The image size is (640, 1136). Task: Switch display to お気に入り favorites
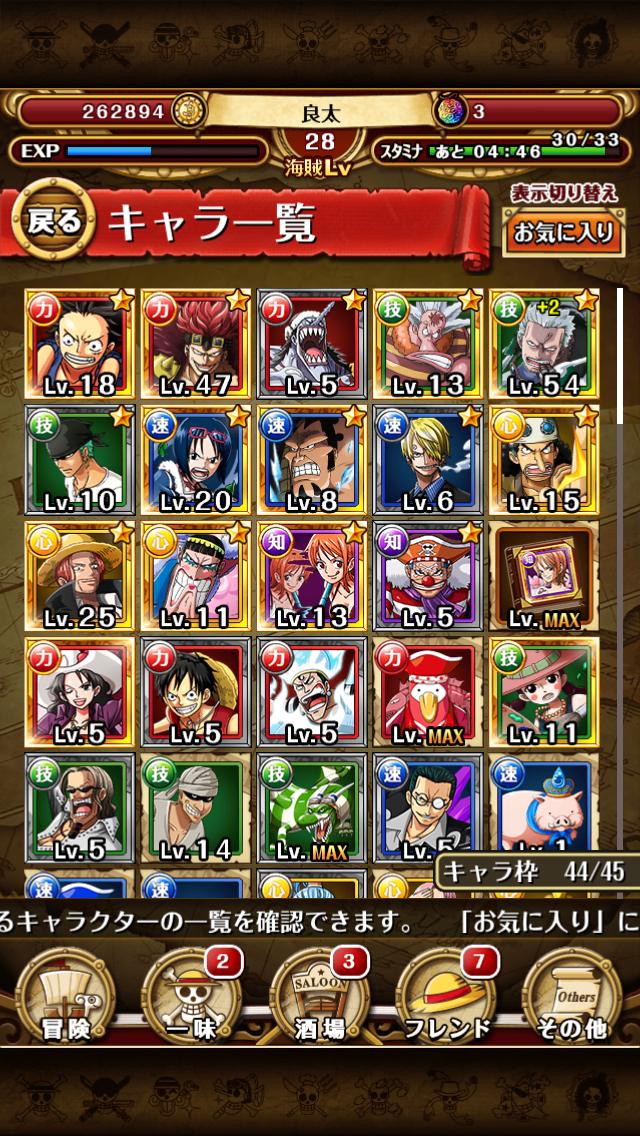click(x=564, y=232)
